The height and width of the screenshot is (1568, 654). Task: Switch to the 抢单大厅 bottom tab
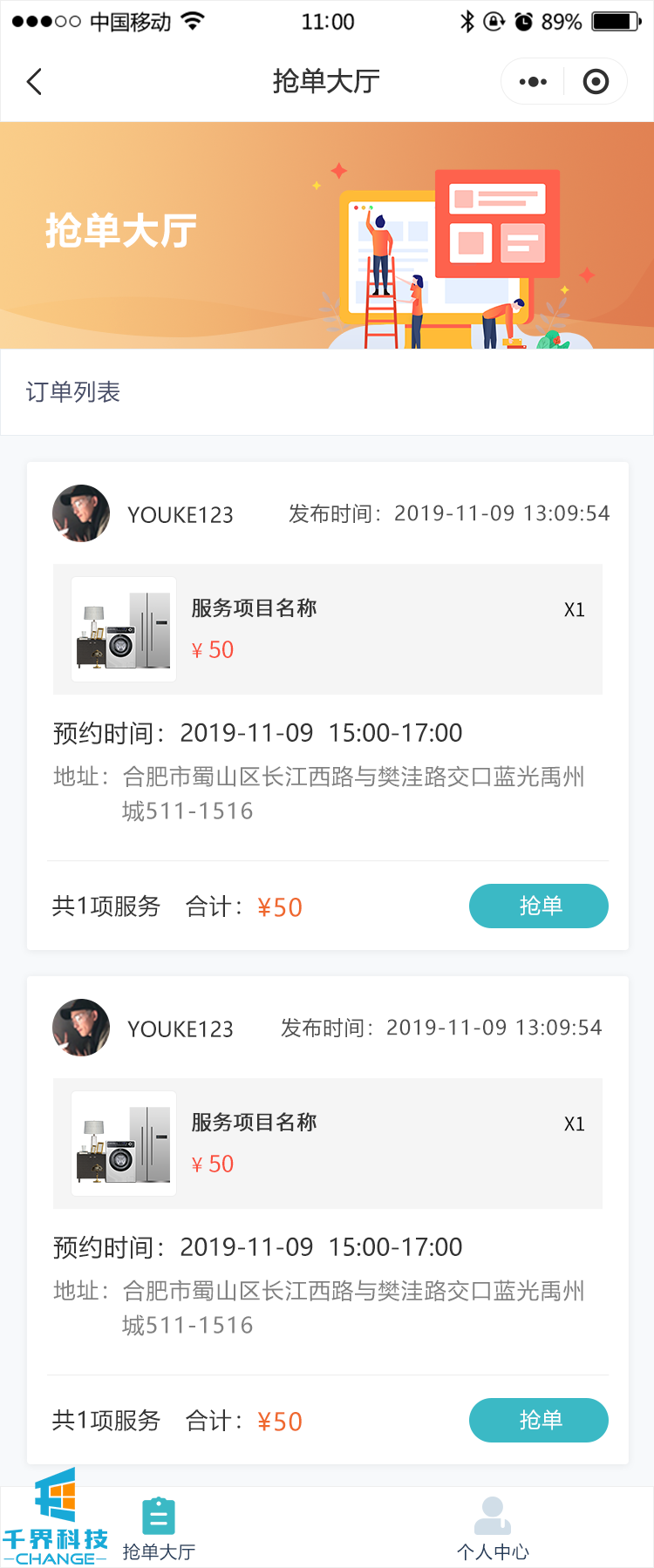pos(159,1529)
